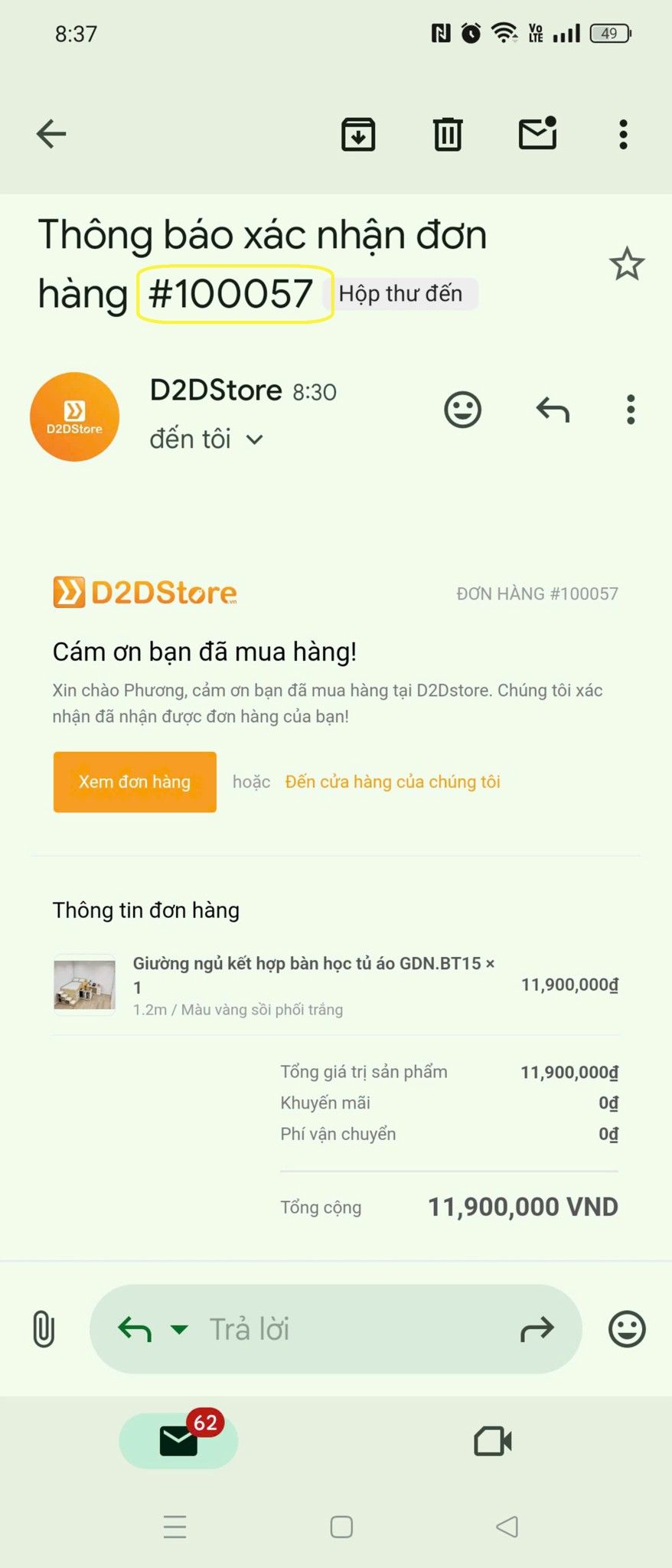Switch to the Meet video tab
Image resolution: width=672 pixels, height=1568 pixels.
click(492, 1441)
